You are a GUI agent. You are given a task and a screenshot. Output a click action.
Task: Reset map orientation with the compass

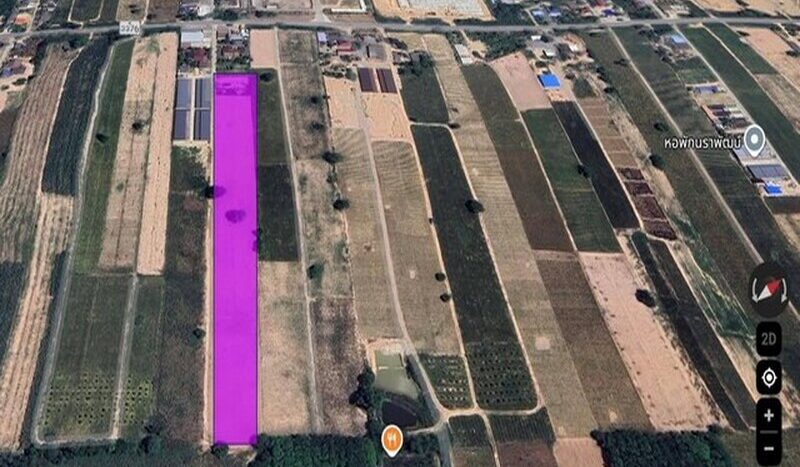point(768,291)
